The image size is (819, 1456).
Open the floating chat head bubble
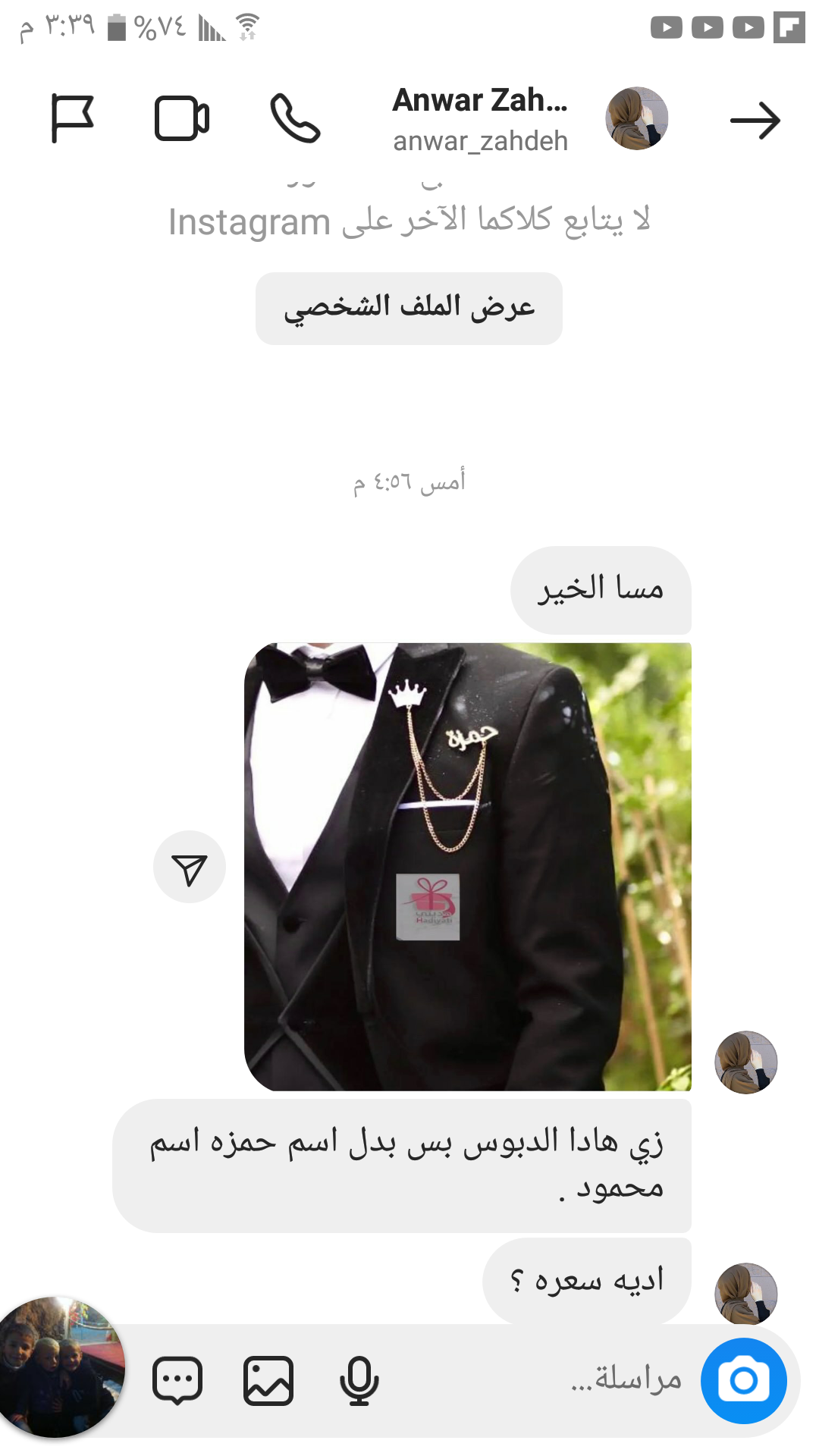click(59, 1367)
